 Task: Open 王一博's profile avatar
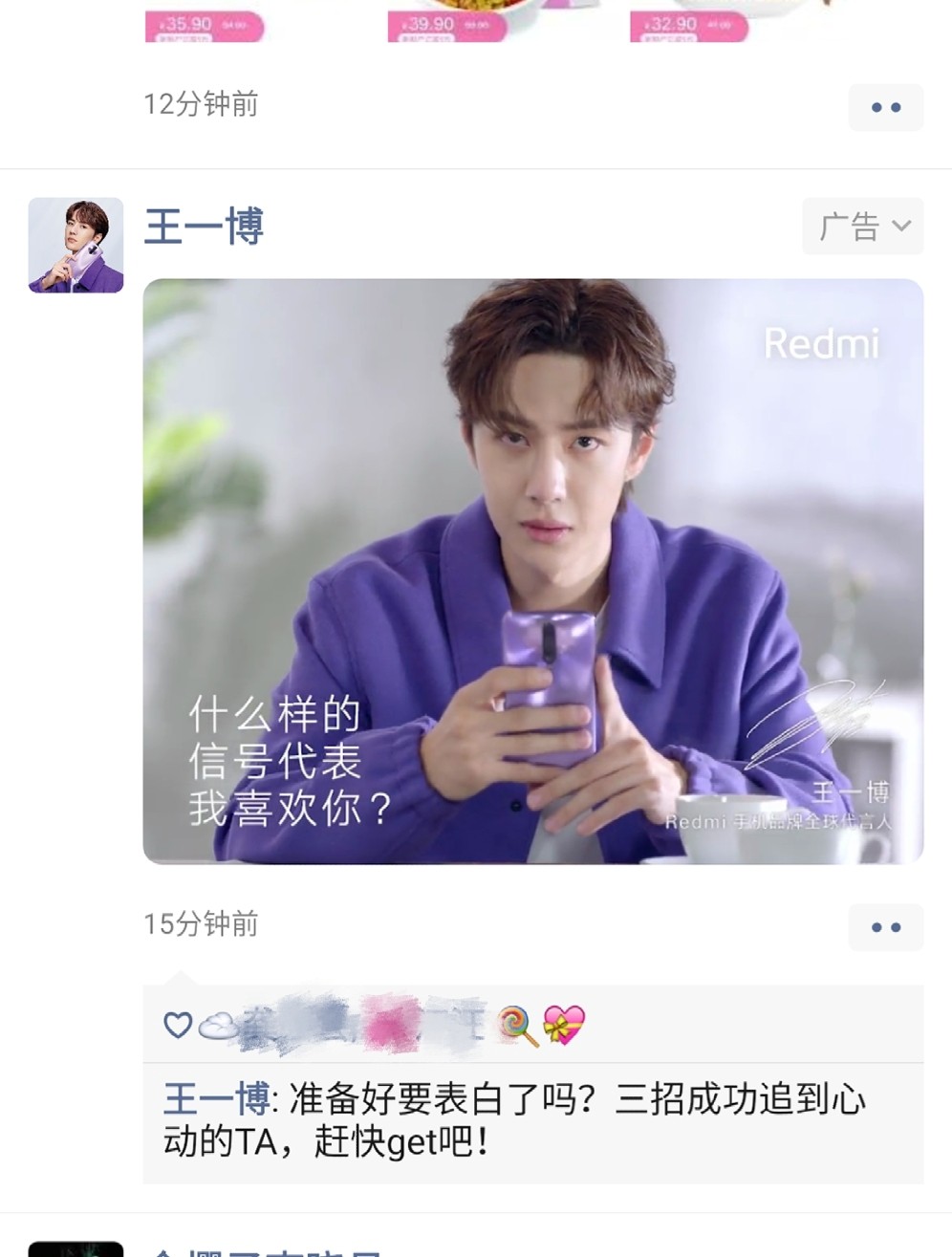pos(76,245)
